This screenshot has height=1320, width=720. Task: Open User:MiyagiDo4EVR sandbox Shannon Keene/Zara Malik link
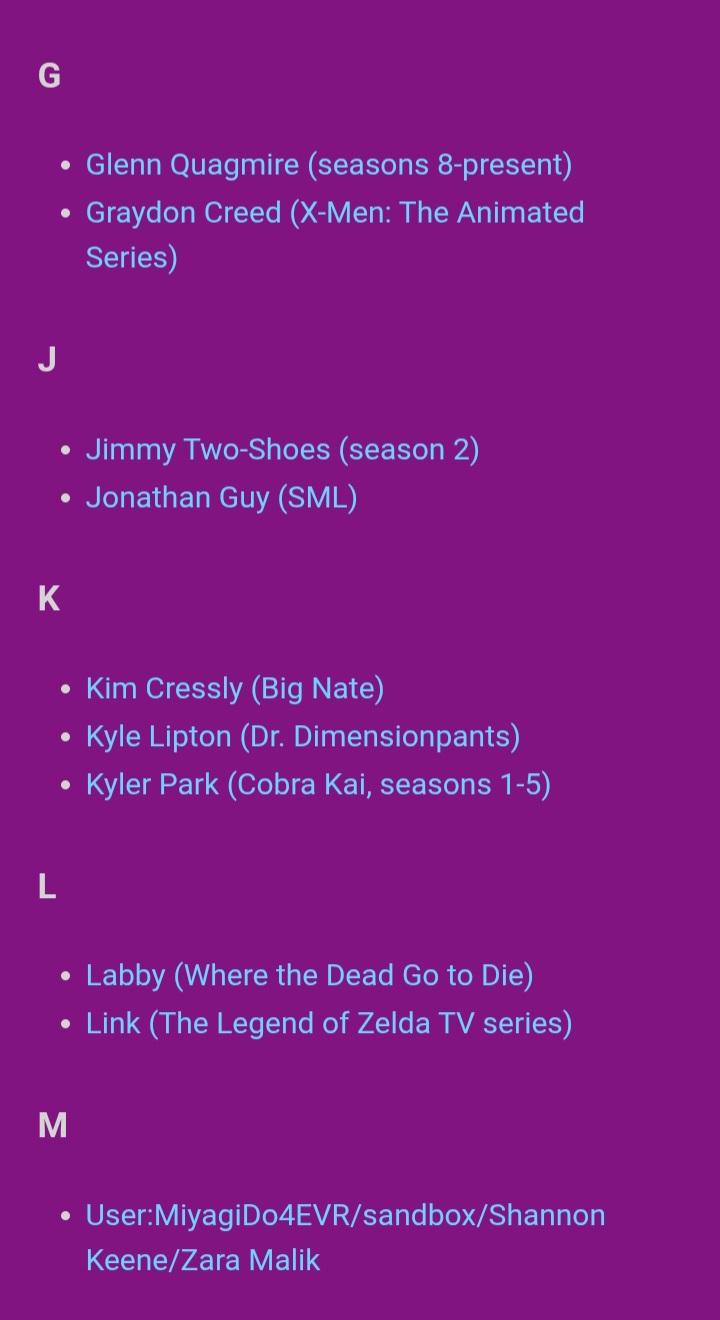point(345,1216)
